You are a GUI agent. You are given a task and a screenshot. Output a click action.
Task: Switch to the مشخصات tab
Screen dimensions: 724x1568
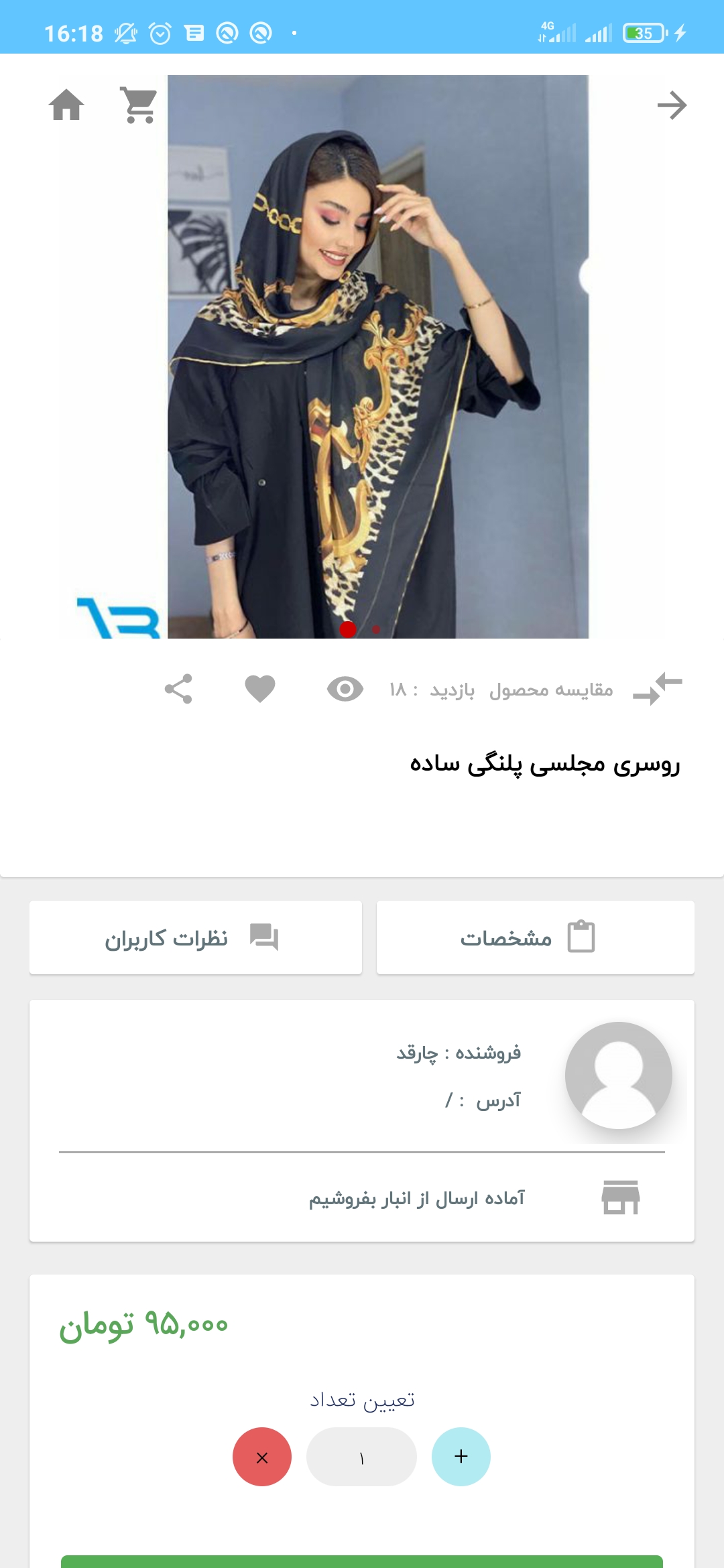click(x=536, y=937)
